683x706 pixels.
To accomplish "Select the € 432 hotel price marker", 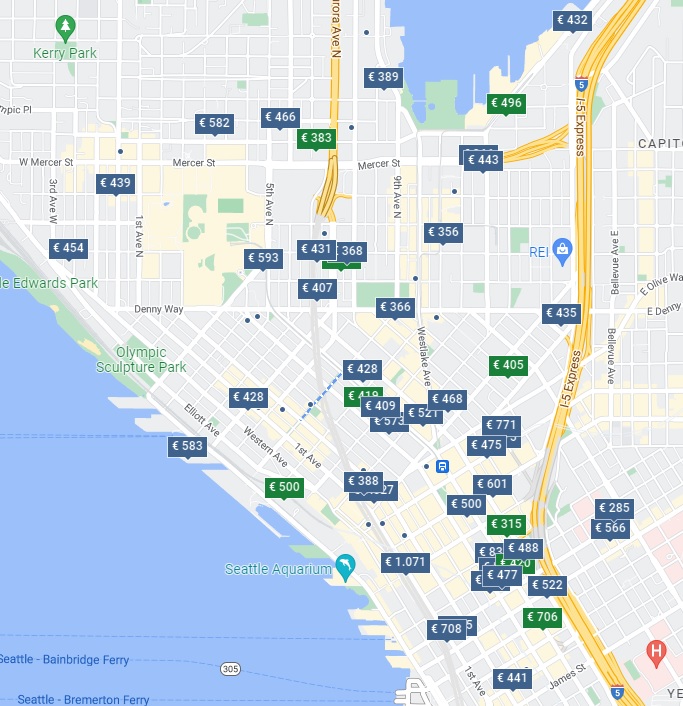I will coord(572,20).
